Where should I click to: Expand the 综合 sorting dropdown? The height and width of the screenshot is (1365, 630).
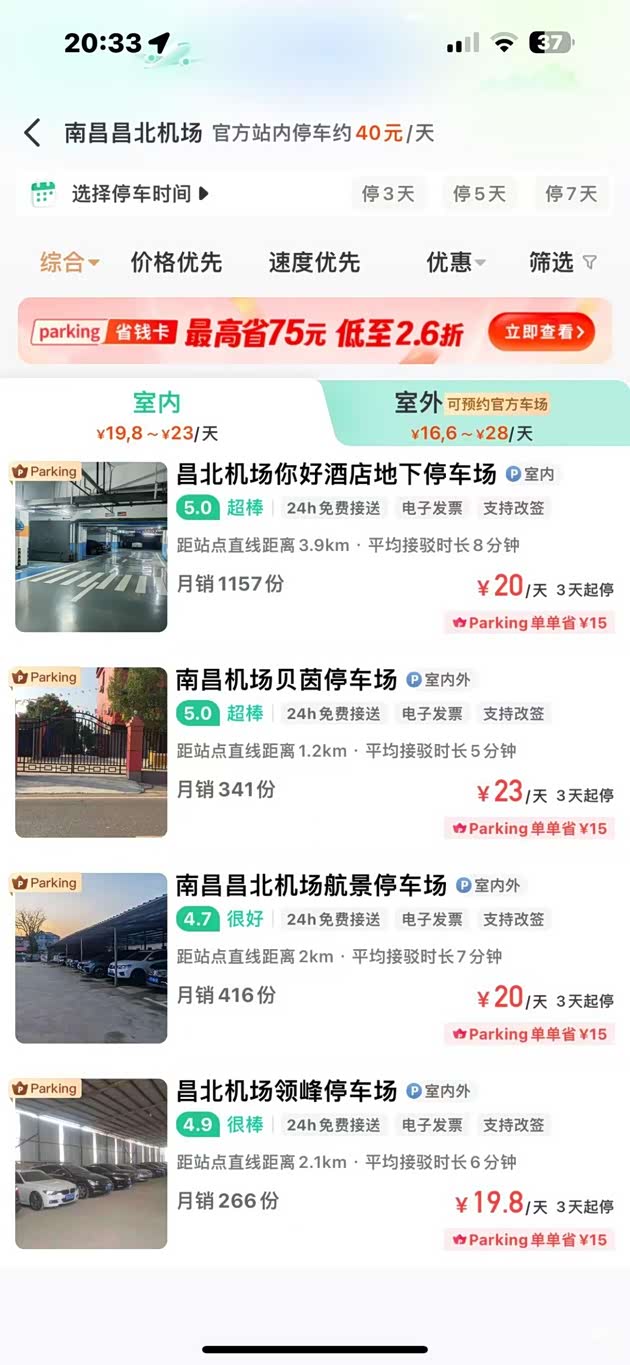pyautogui.click(x=70, y=263)
